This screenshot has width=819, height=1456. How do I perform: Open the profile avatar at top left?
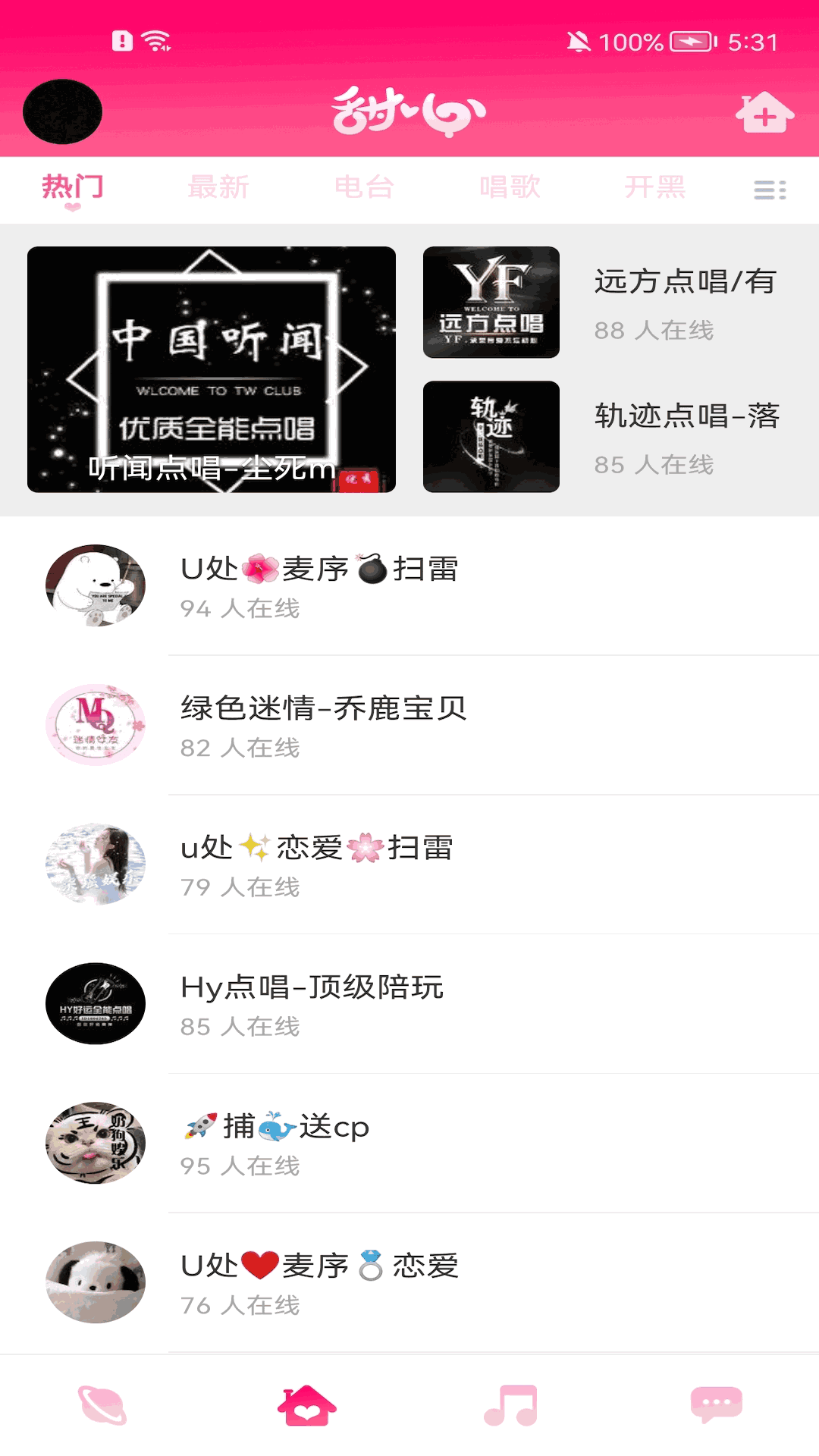pyautogui.click(x=62, y=111)
